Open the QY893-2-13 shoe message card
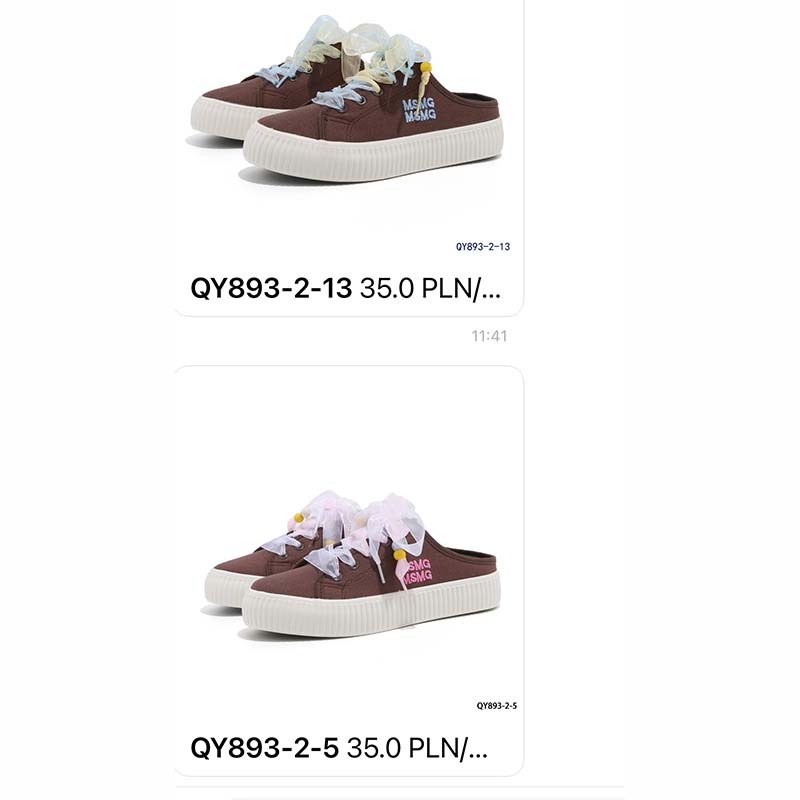 pos(349,156)
